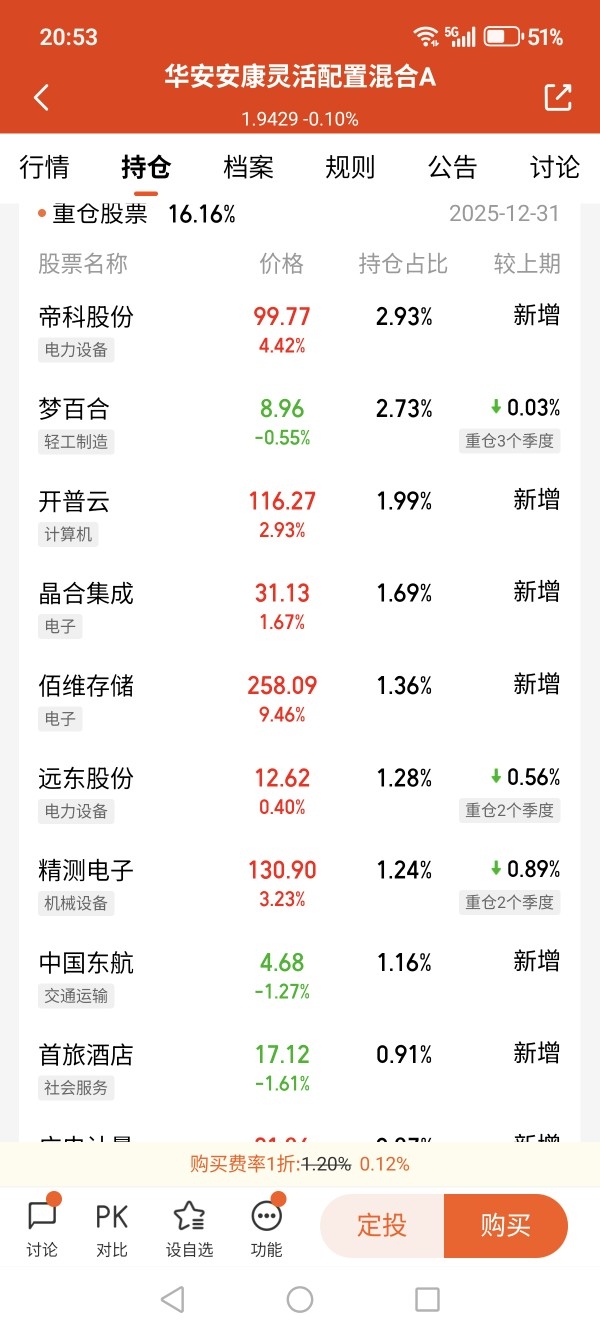Add fund via 设自选
This screenshot has width=600, height=1332.
pyautogui.click(x=189, y=1230)
